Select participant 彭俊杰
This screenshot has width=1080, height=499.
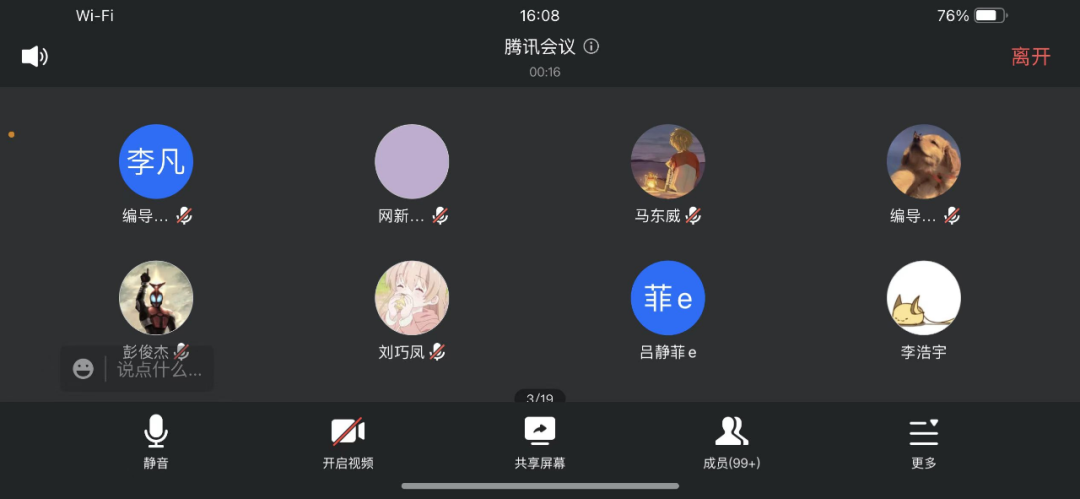pos(156,298)
